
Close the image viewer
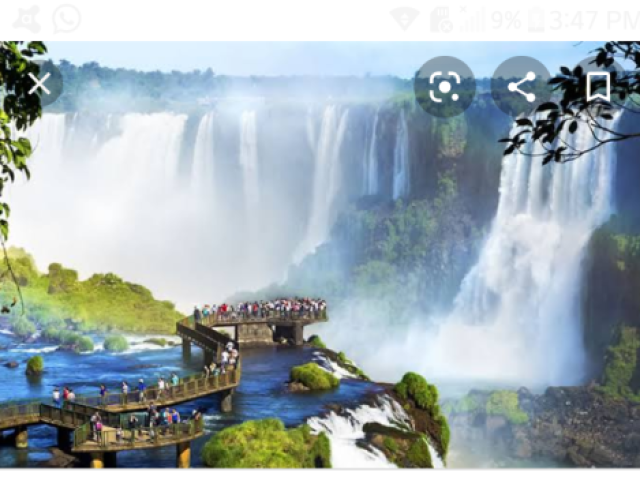tap(39, 85)
